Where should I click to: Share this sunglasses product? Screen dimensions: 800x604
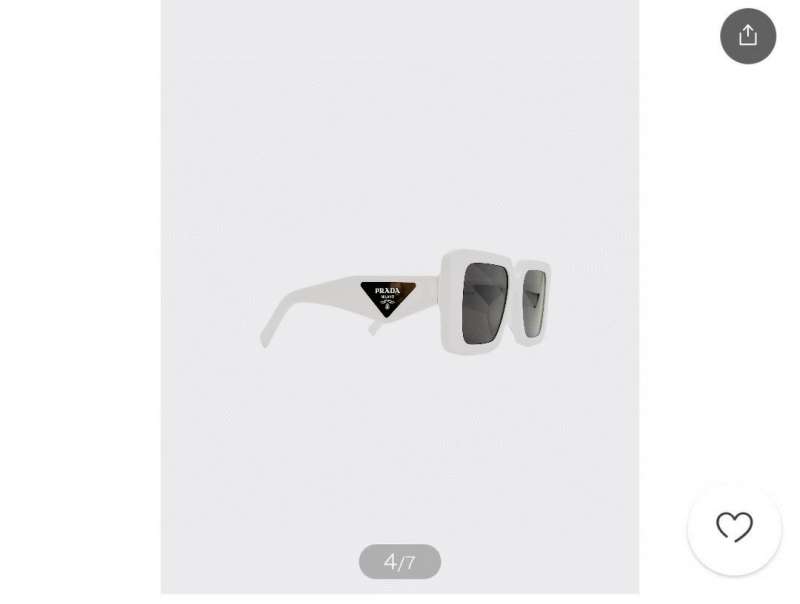748,36
